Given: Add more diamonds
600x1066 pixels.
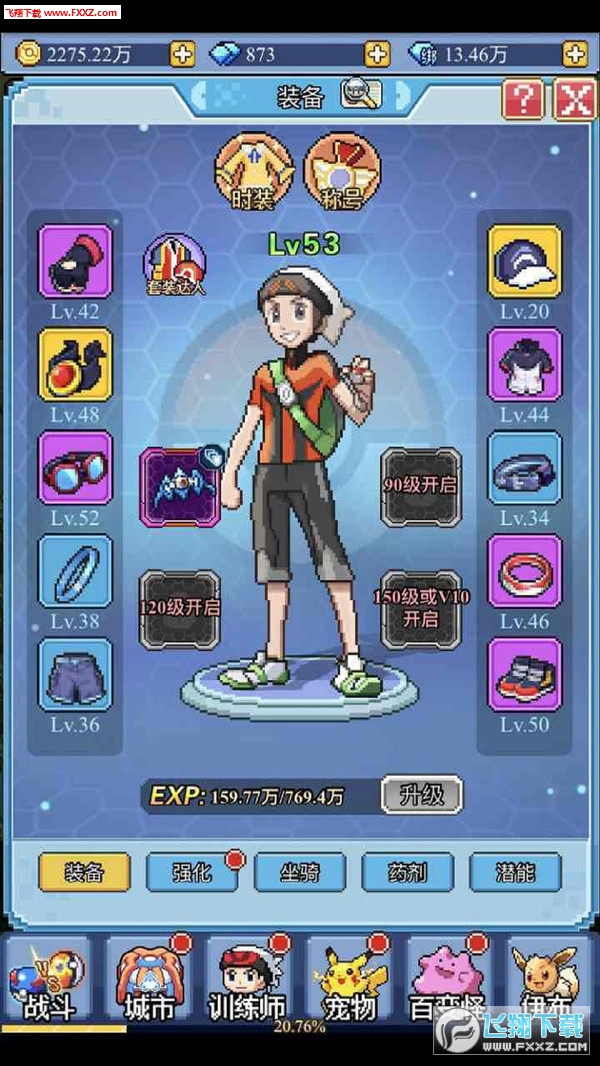Looking at the screenshot, I should pos(377,53).
